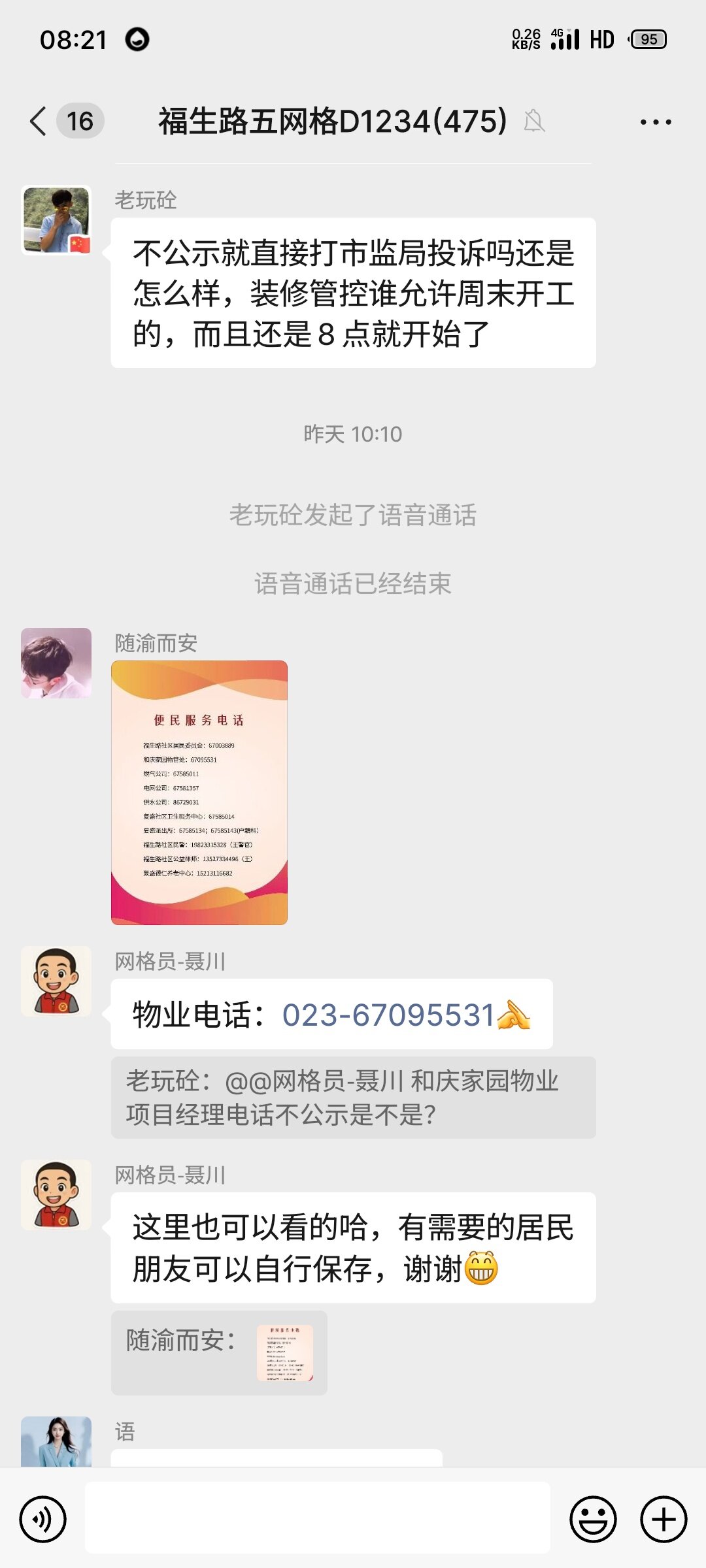Tap the phone number 023-67095531 link

tap(388, 1015)
